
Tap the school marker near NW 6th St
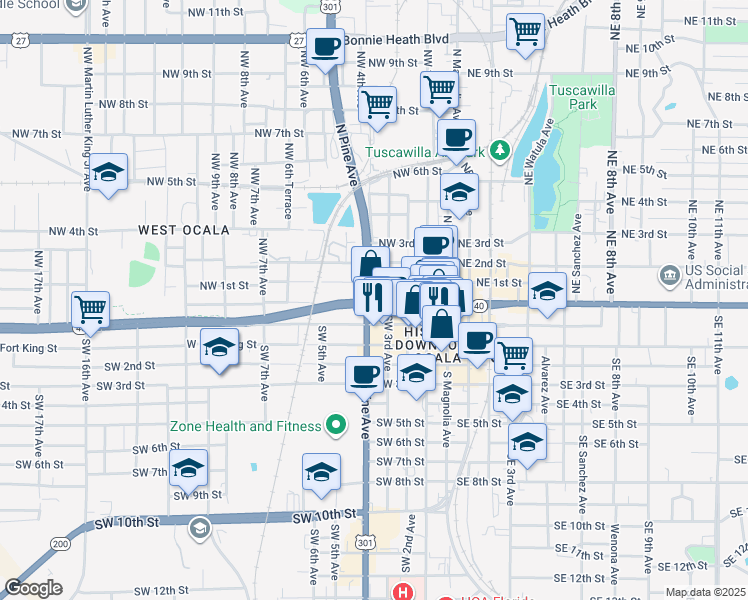(459, 192)
